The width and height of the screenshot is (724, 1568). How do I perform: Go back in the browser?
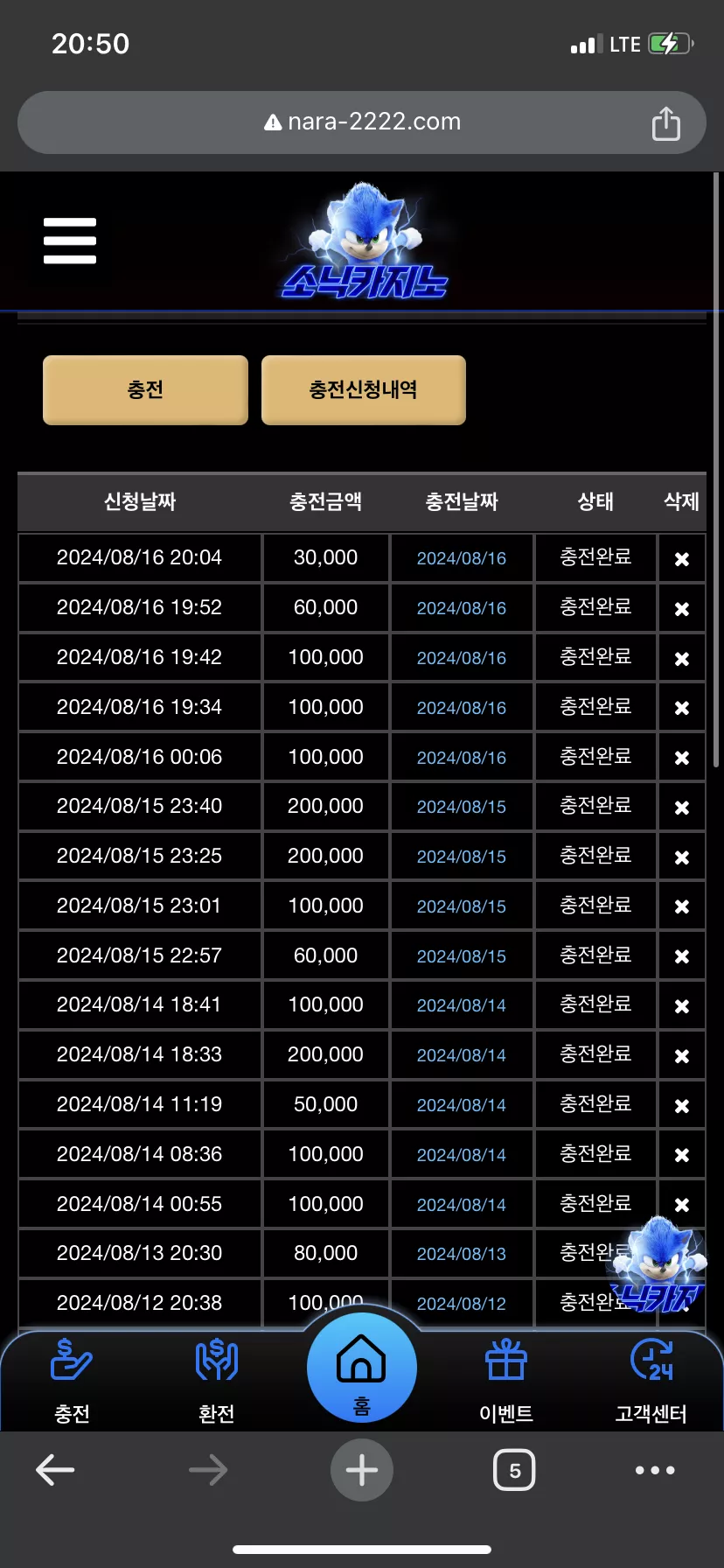[55, 1470]
